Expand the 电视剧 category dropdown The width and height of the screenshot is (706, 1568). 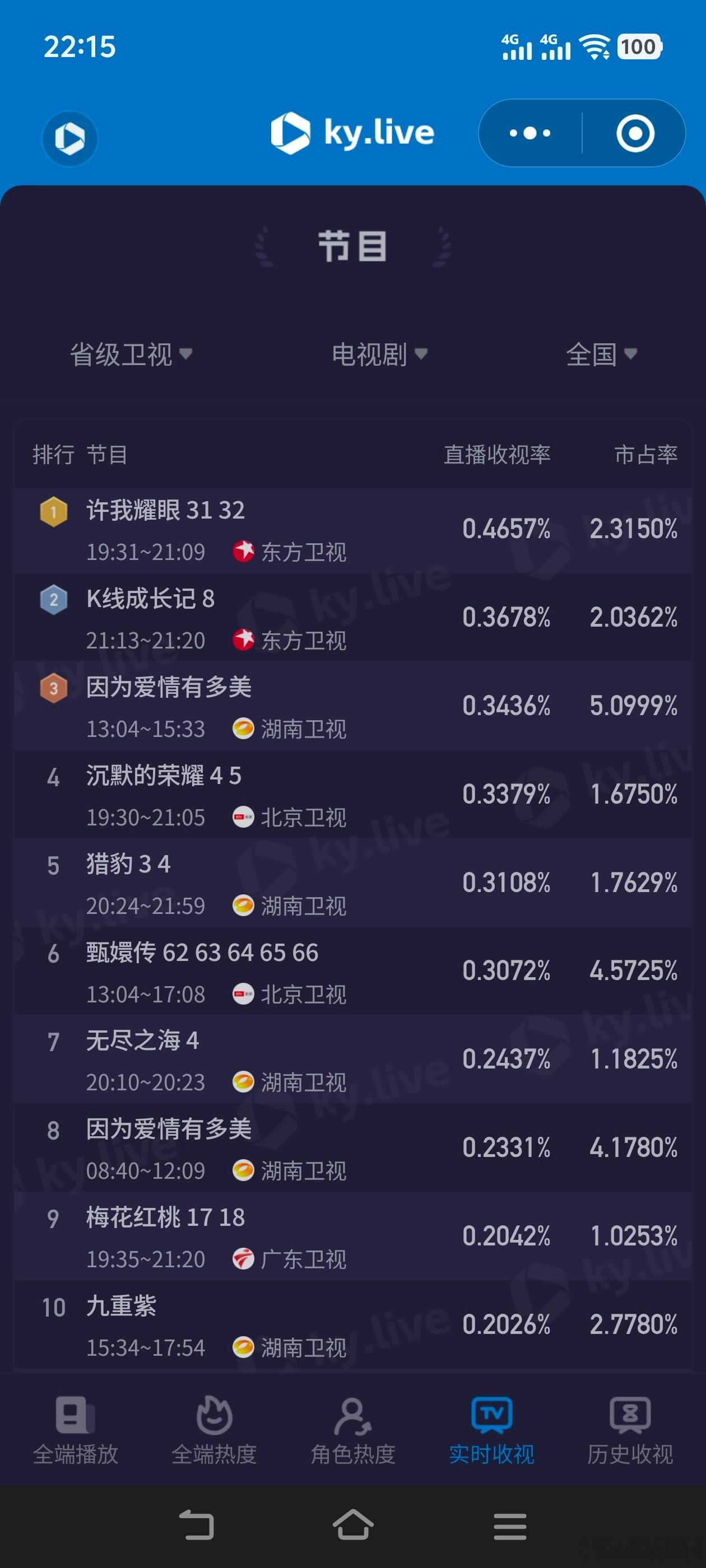pos(379,354)
